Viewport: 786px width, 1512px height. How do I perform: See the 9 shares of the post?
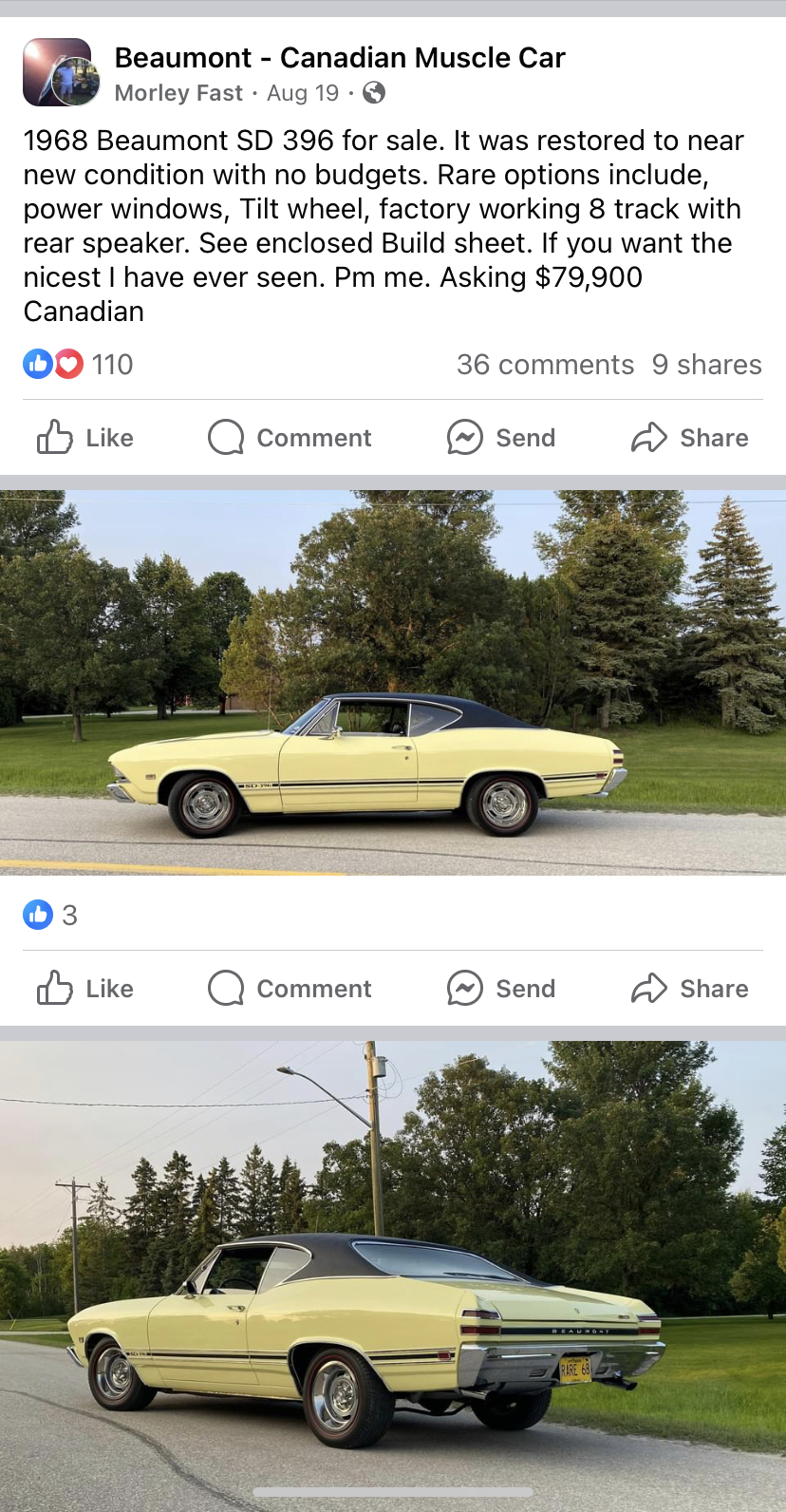pos(706,365)
